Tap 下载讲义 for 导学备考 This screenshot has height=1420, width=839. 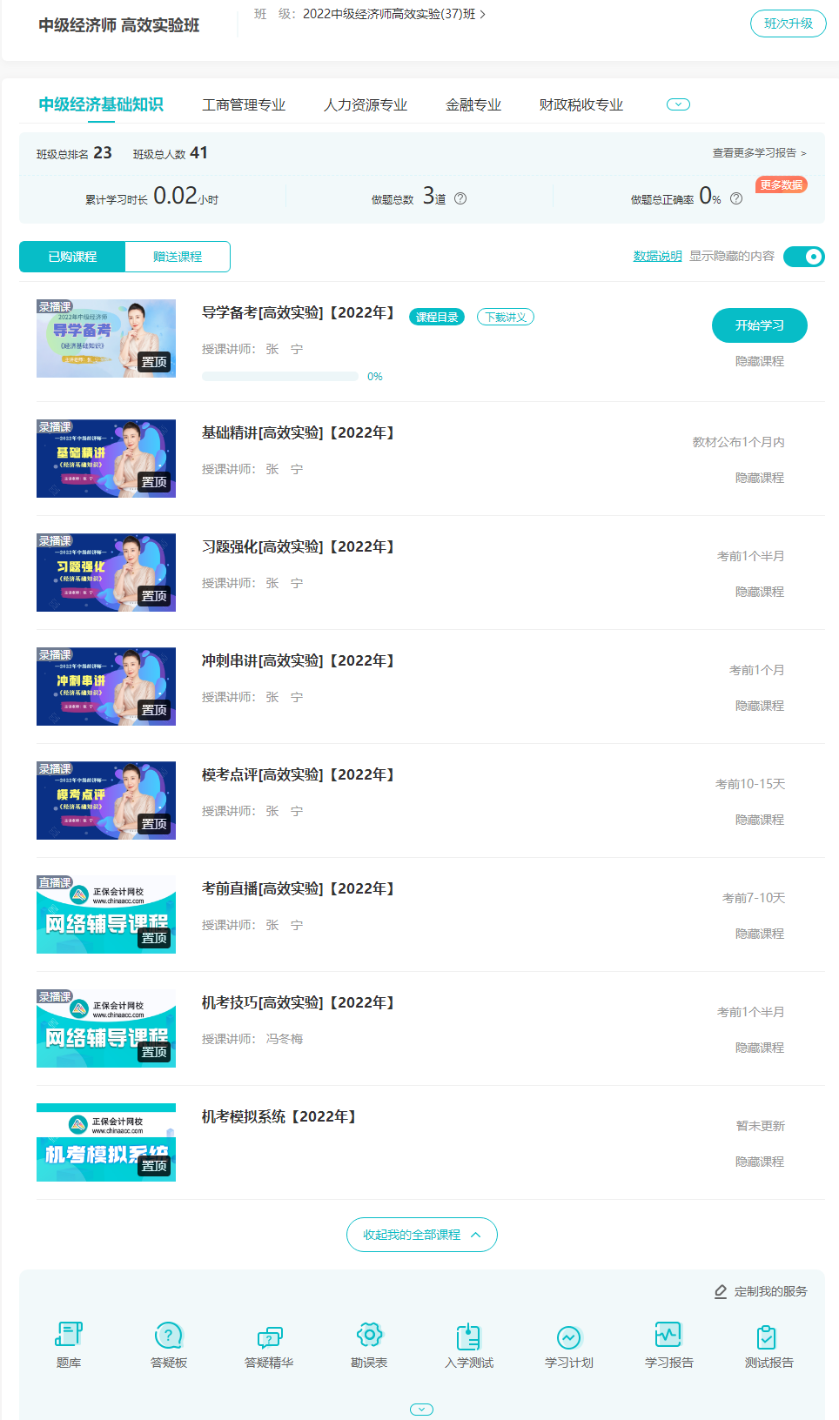(505, 317)
